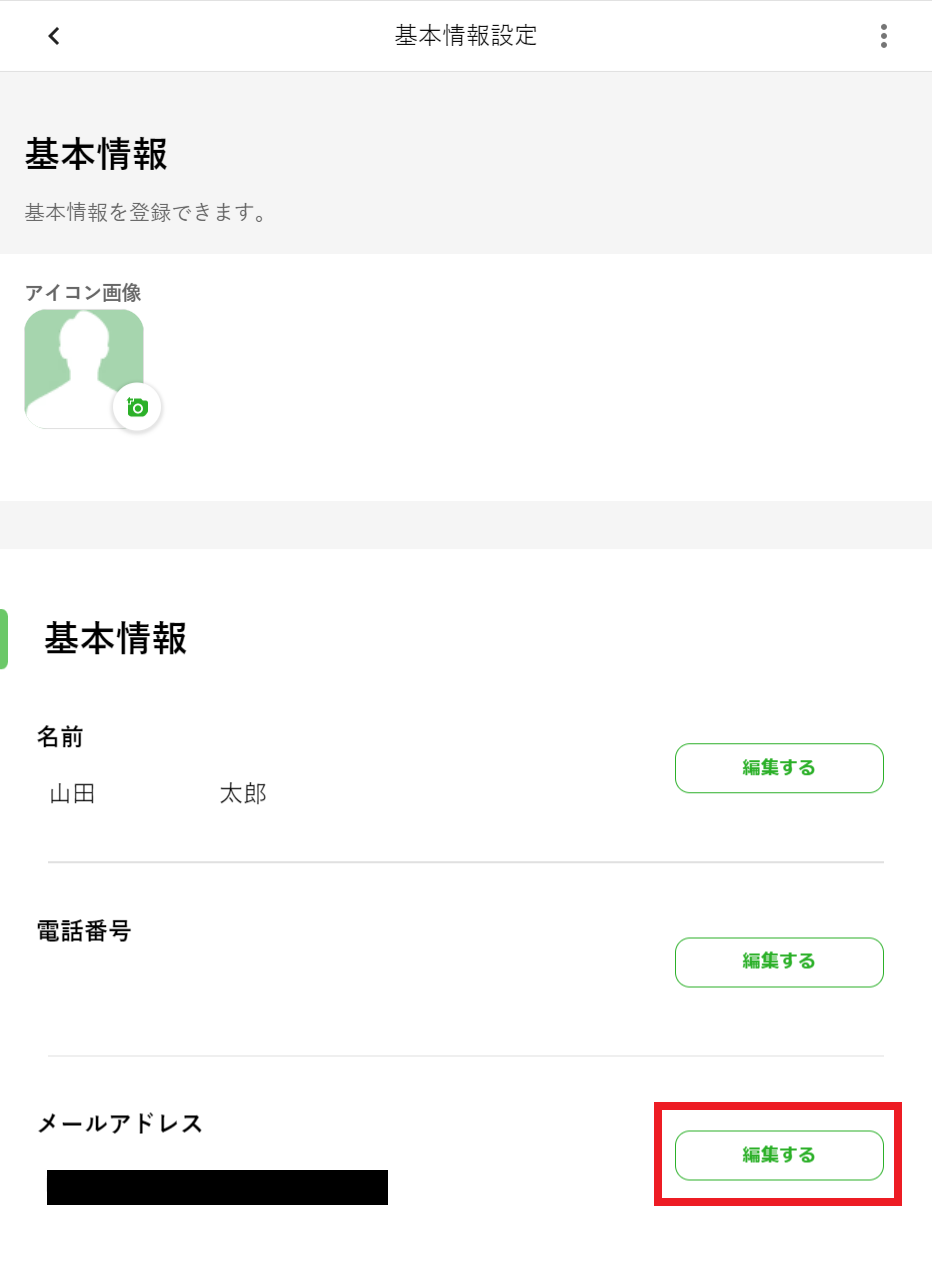Edit the 電話番号 entry

click(779, 962)
